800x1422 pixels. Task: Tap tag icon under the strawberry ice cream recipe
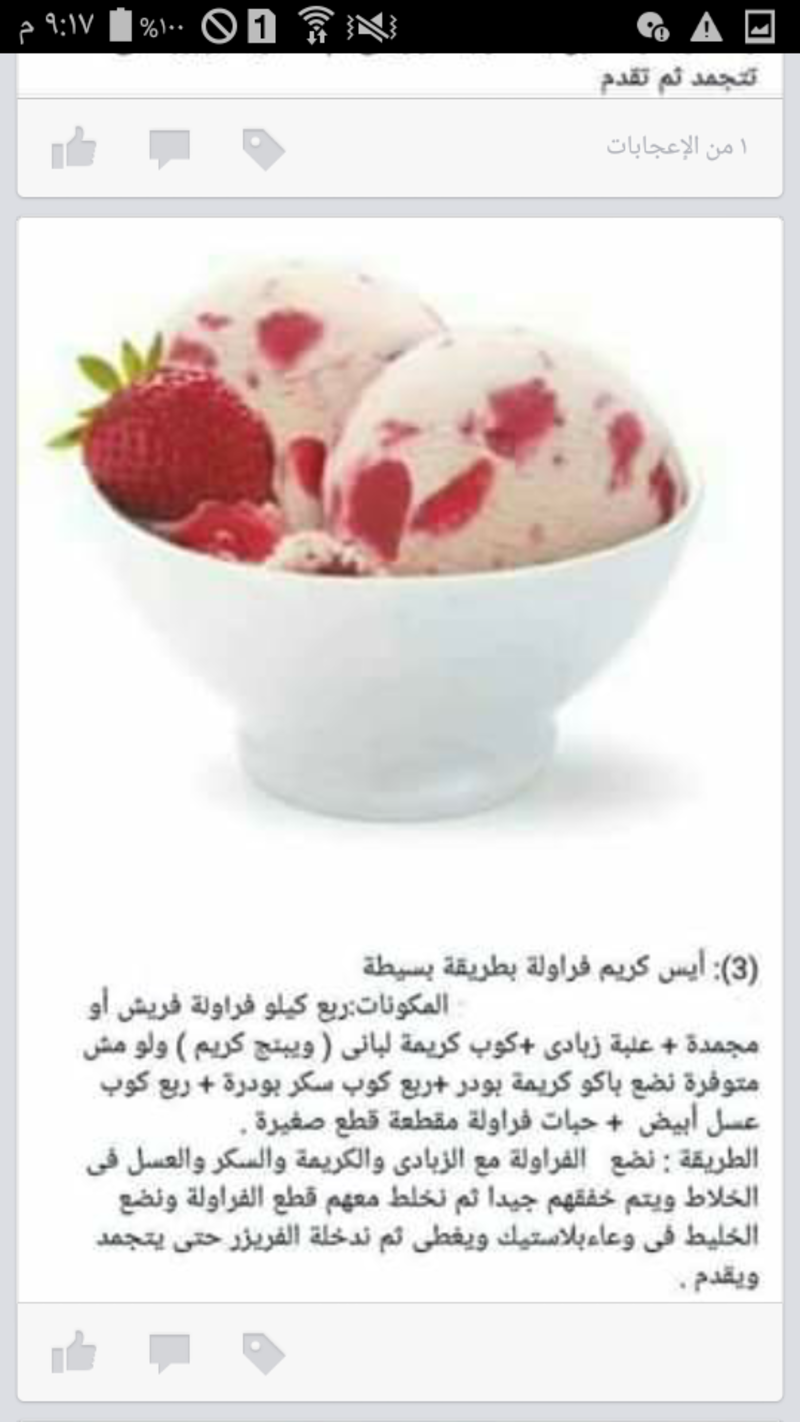[x=263, y=1353]
